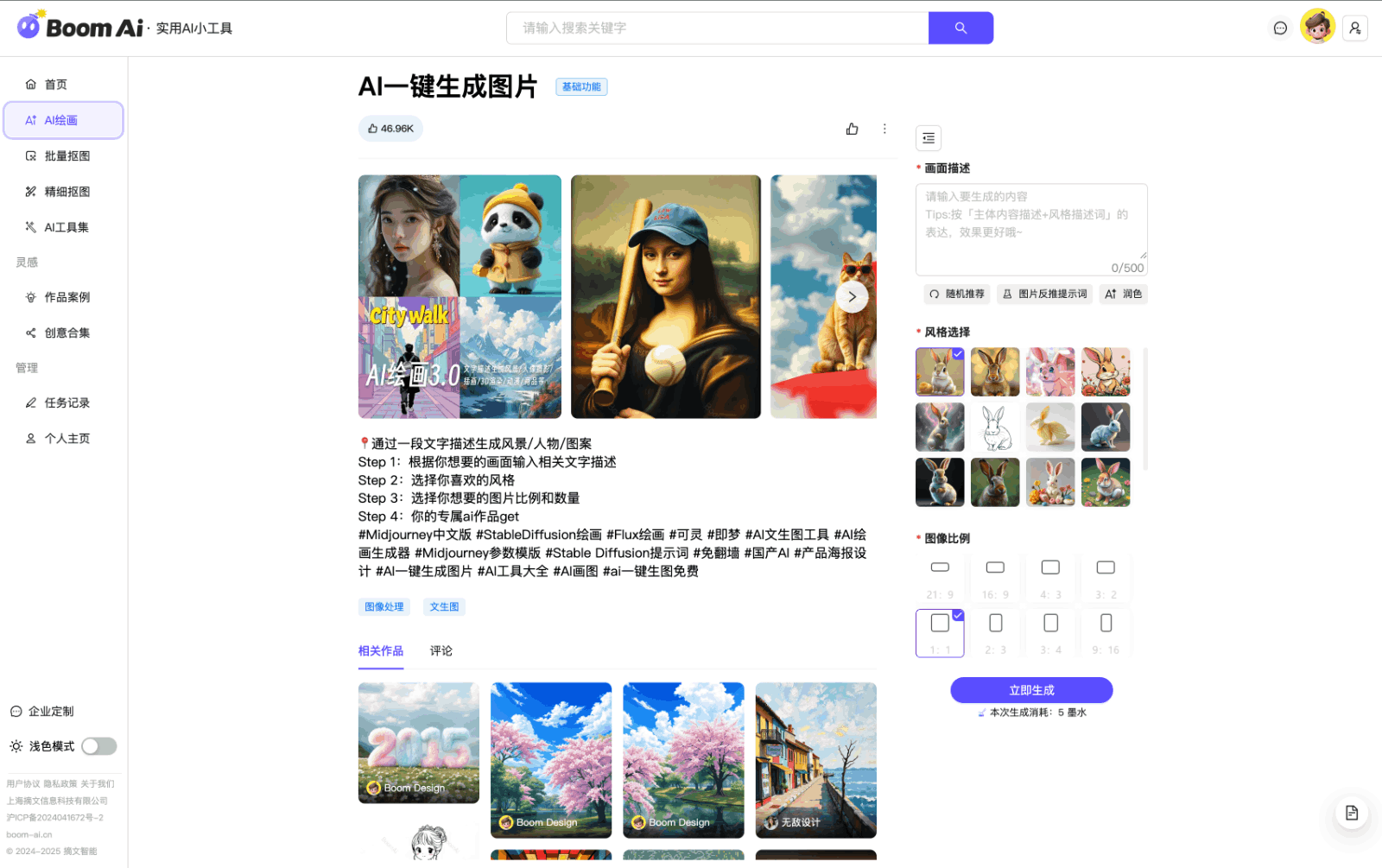Tap the 立即生成 button

[x=1031, y=690]
